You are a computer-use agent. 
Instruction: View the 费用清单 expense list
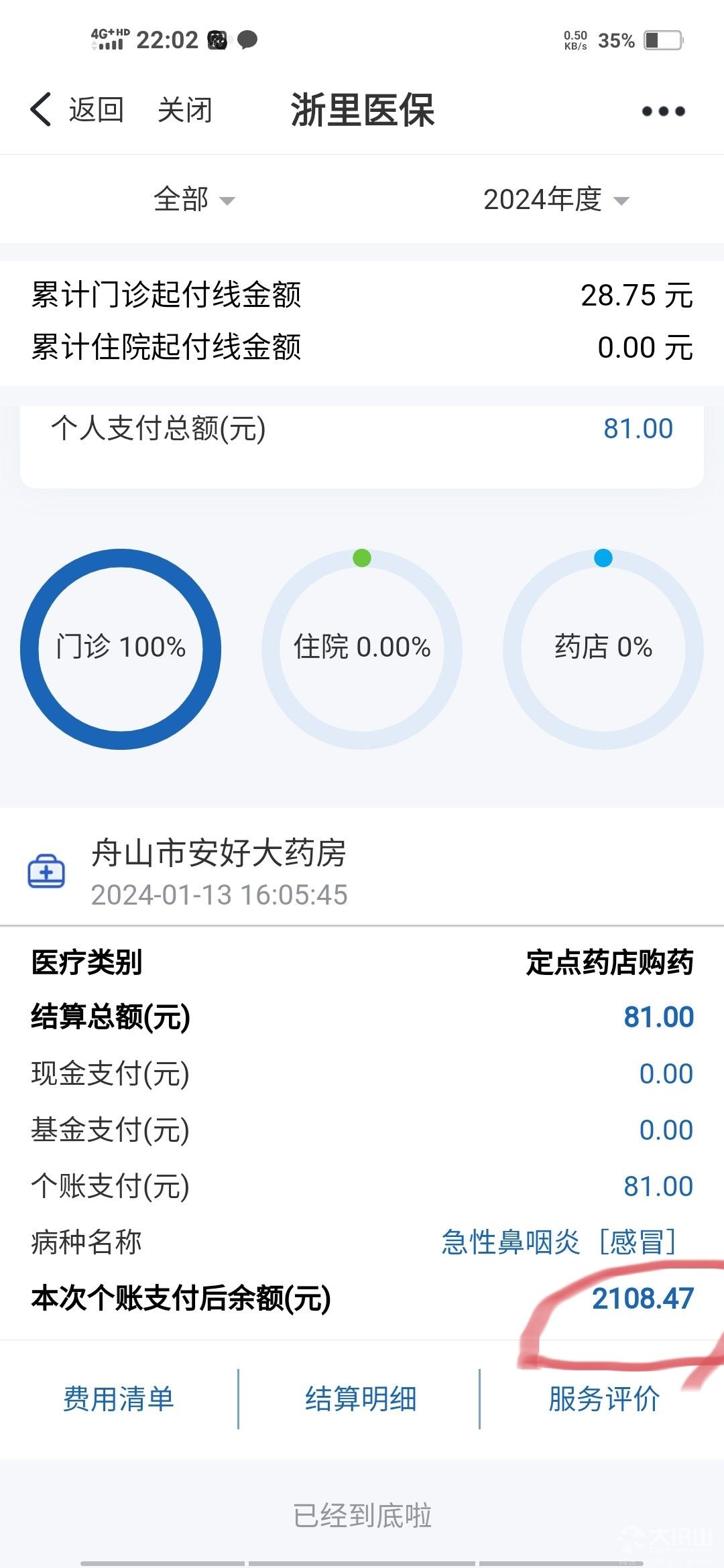coord(119,1399)
